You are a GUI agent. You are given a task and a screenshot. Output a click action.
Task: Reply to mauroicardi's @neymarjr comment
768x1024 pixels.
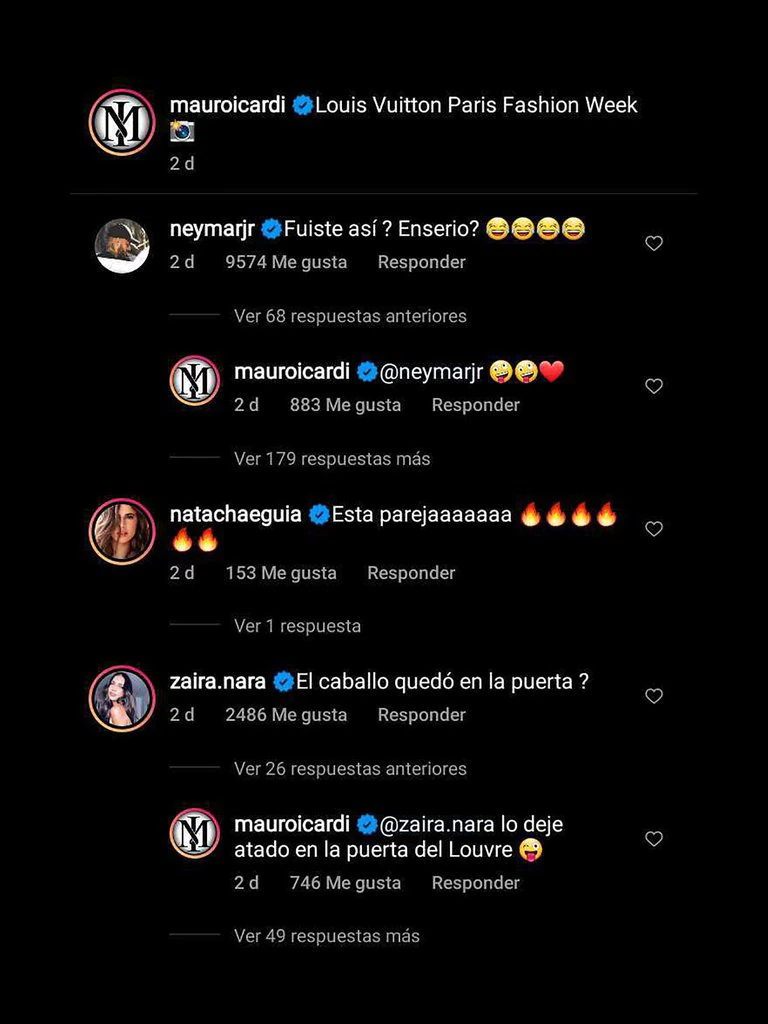(475, 405)
